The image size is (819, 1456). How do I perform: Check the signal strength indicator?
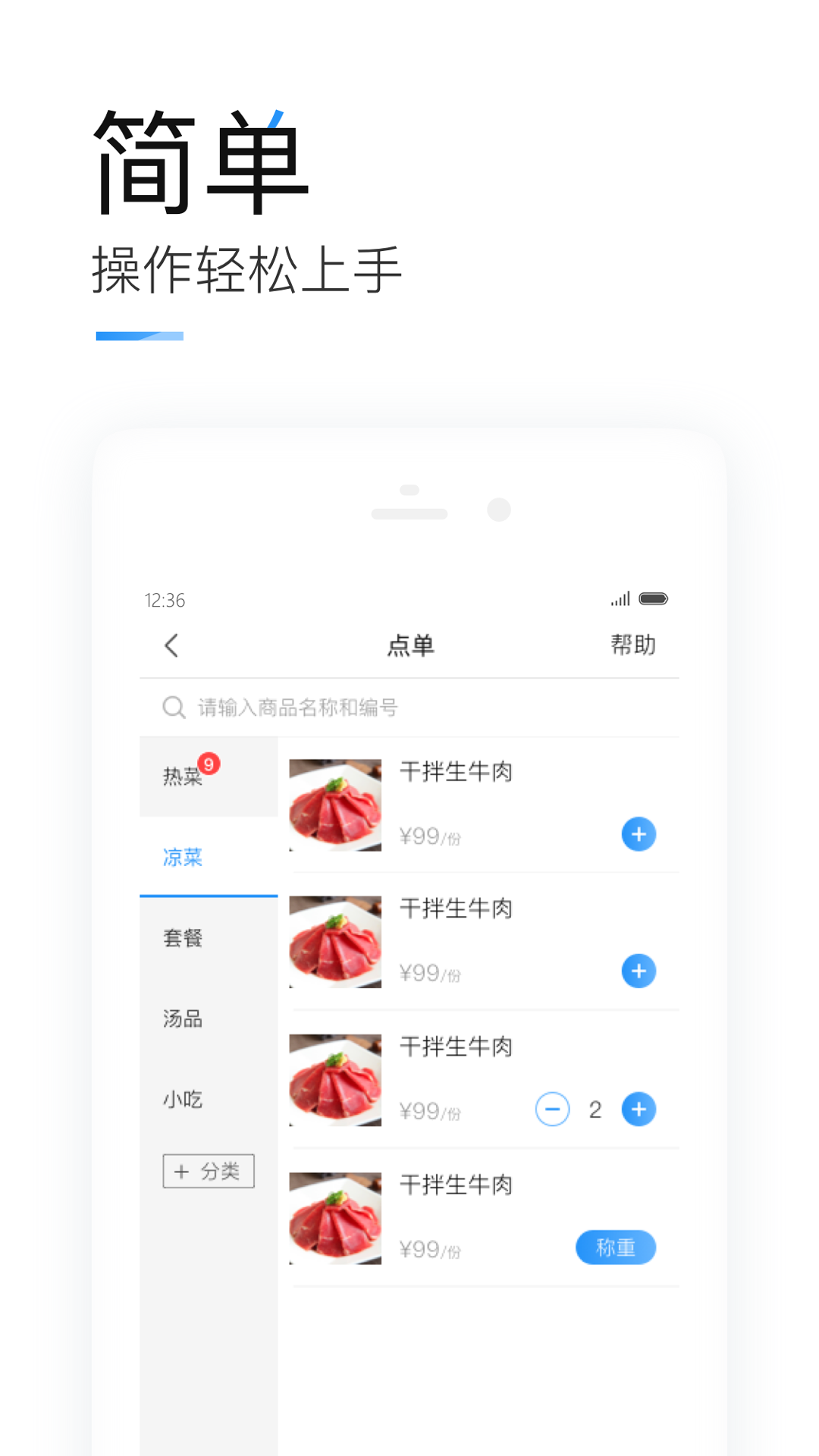click(x=619, y=598)
